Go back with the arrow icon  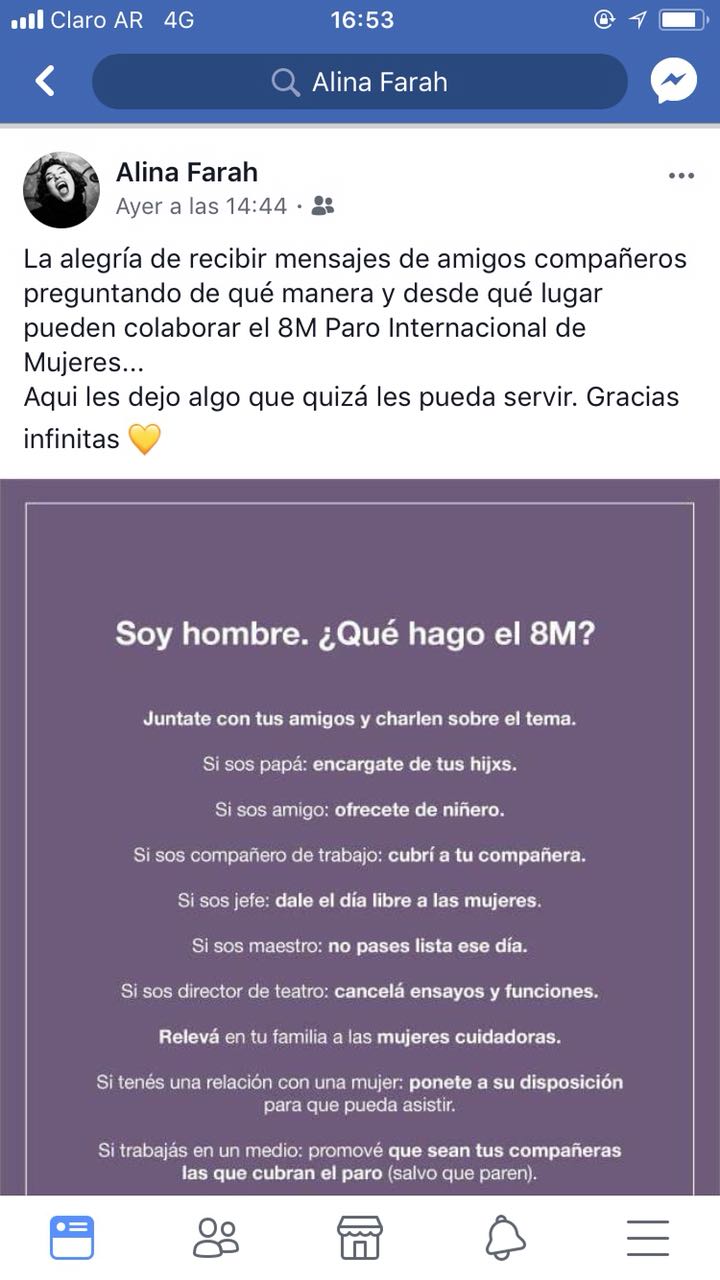pyautogui.click(x=45, y=81)
